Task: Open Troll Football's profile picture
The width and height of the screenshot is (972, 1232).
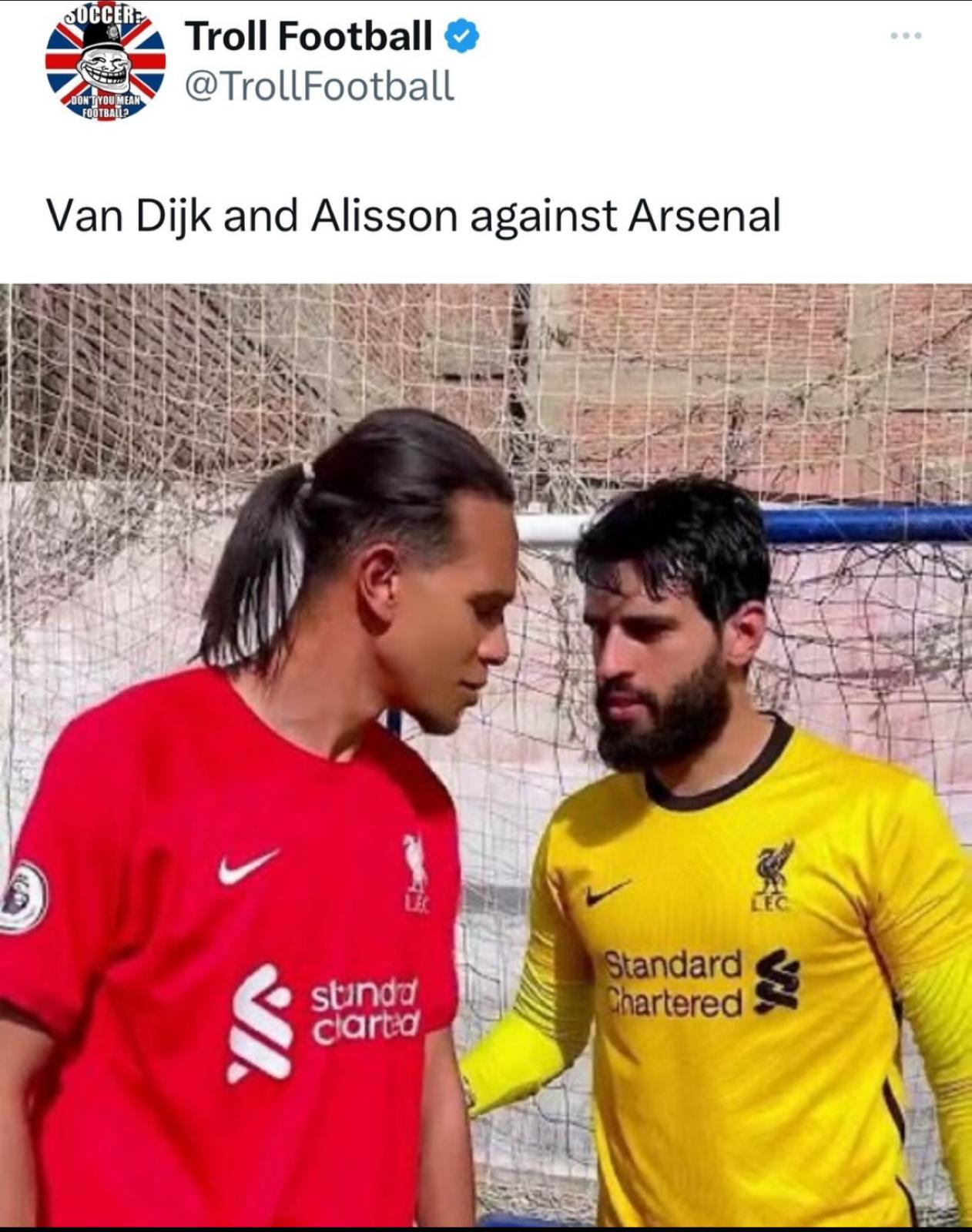Action: click(106, 63)
